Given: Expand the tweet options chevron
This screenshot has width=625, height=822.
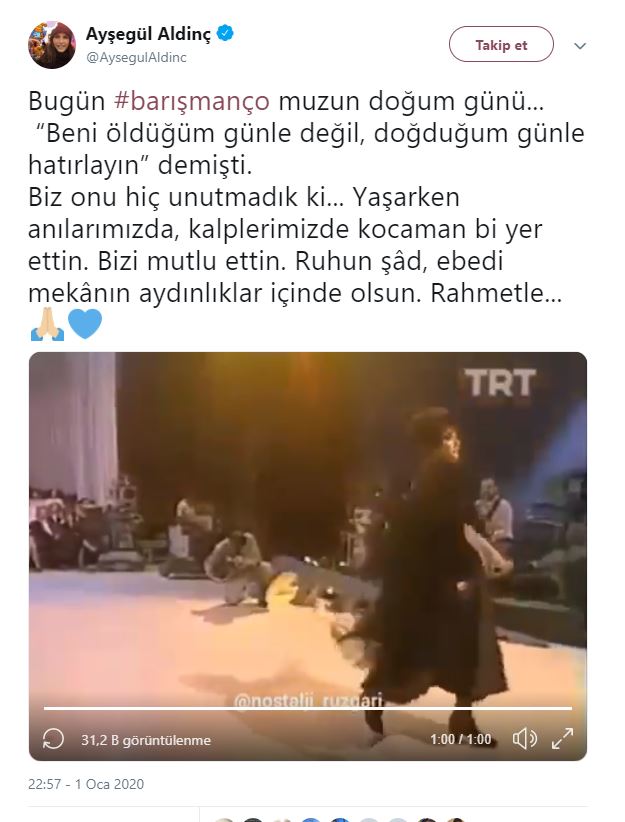Looking at the screenshot, I should (580, 46).
